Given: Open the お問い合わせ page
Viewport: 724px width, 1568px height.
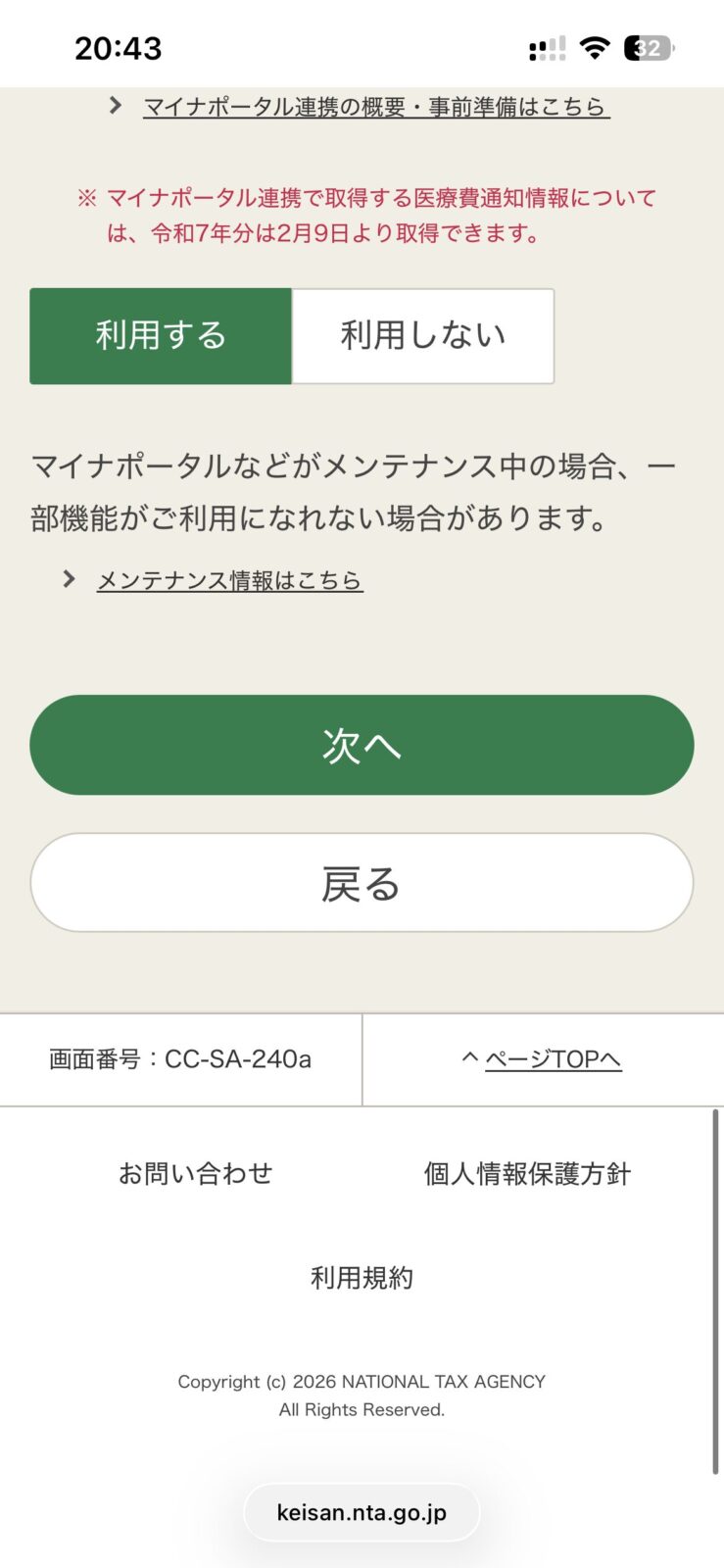Looking at the screenshot, I should [195, 1173].
